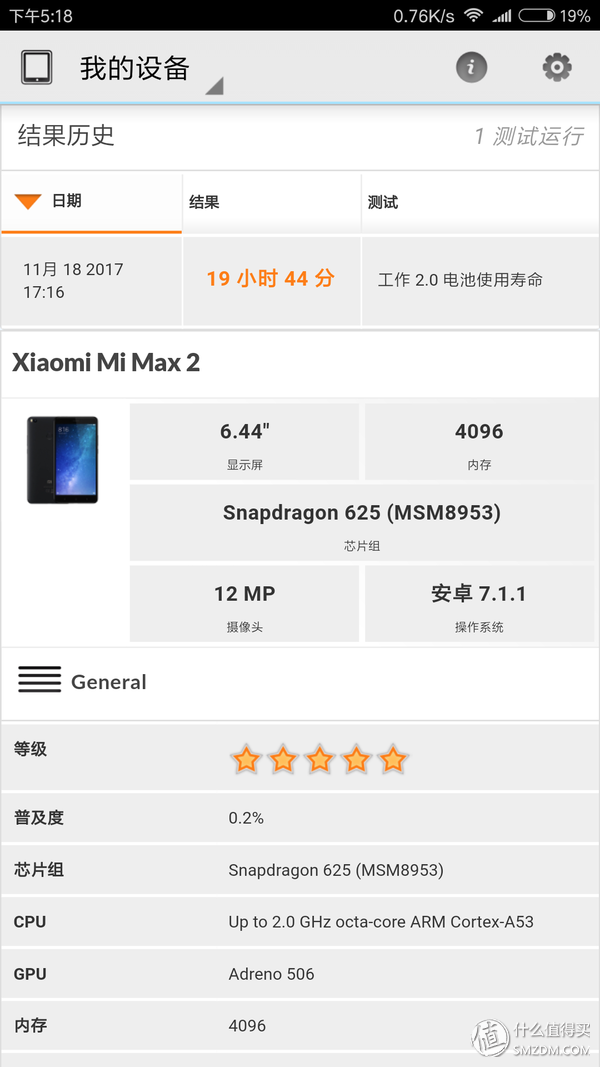Open the info icon
The height and width of the screenshot is (1067, 600).
471,67
